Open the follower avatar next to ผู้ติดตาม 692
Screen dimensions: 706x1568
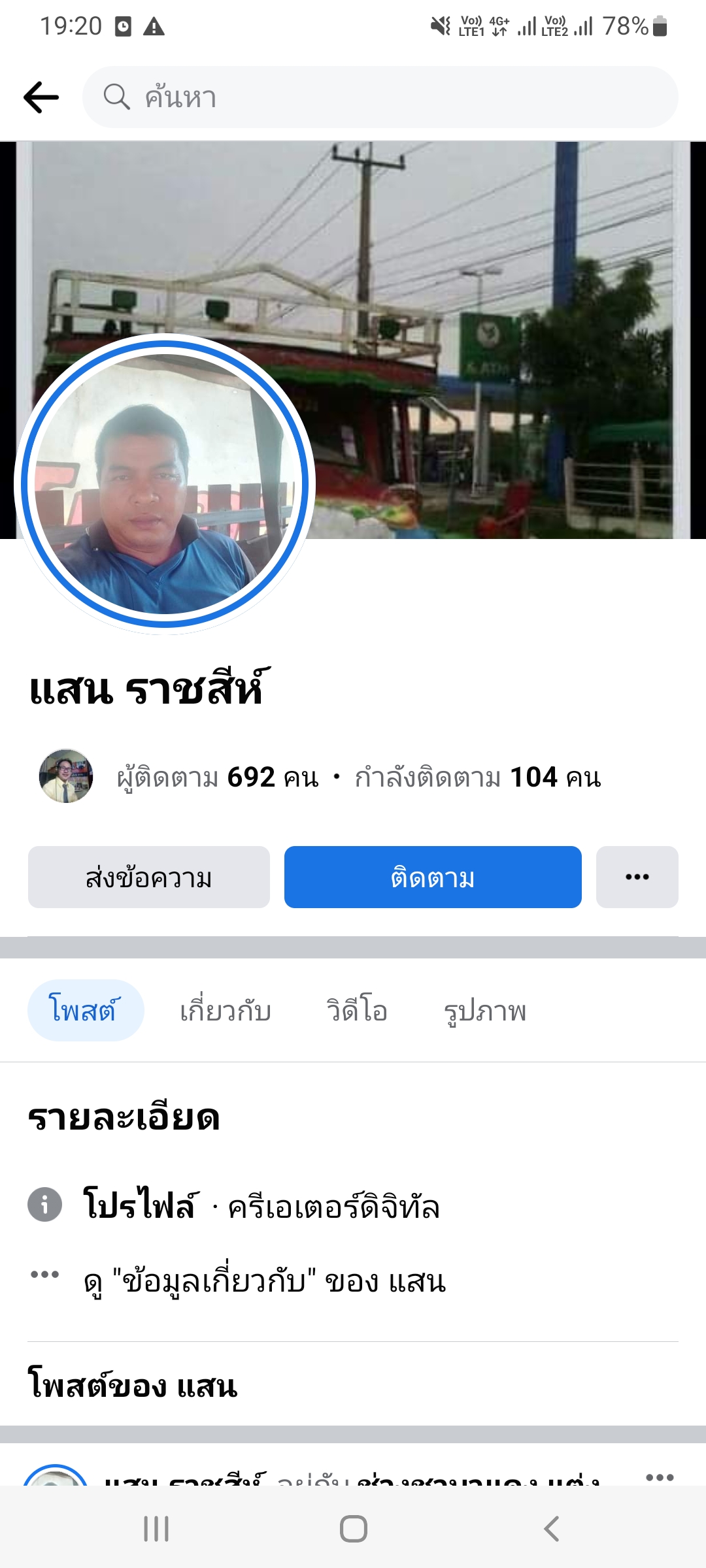[66, 776]
